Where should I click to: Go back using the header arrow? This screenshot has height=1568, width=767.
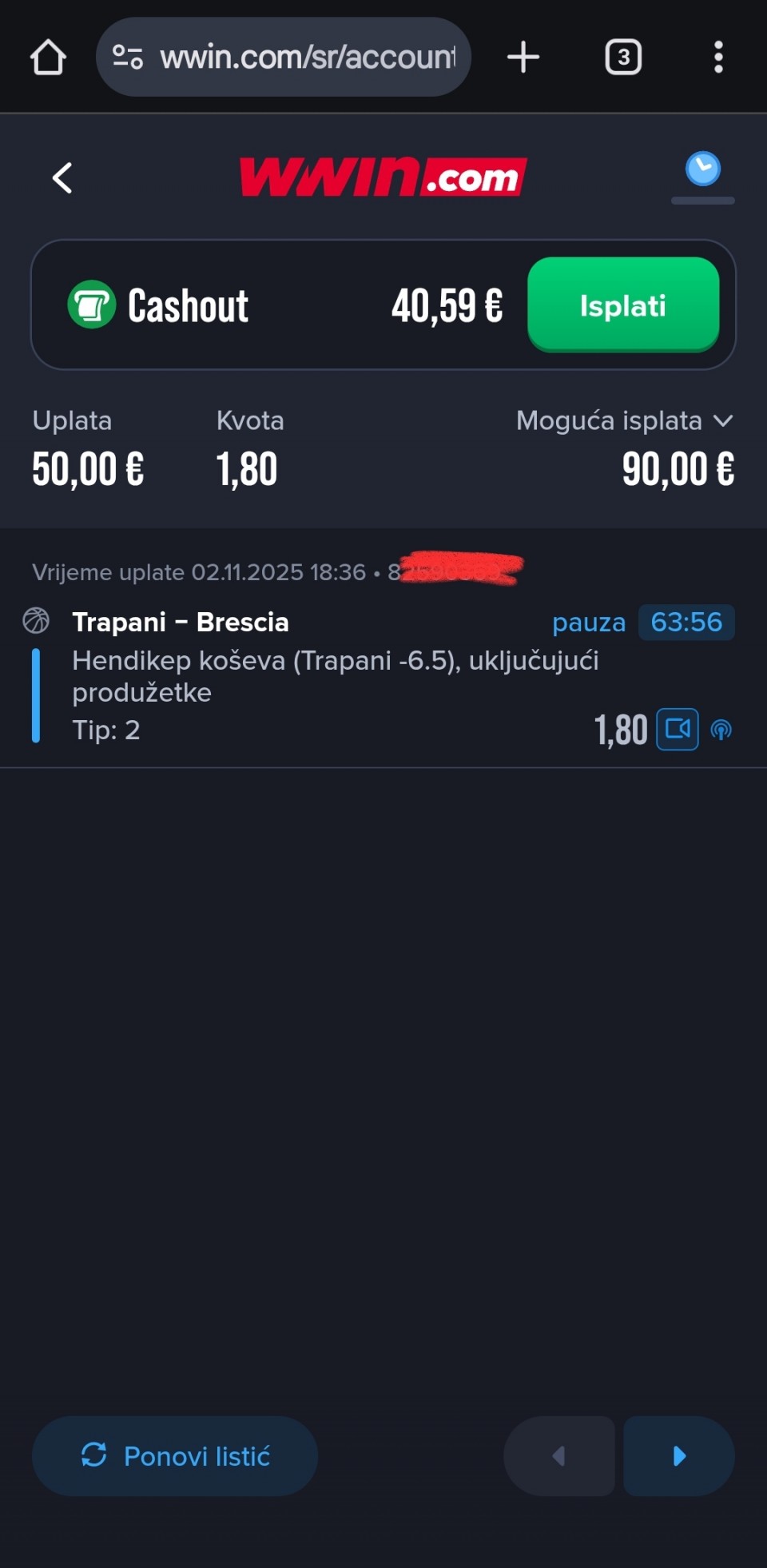coord(62,177)
